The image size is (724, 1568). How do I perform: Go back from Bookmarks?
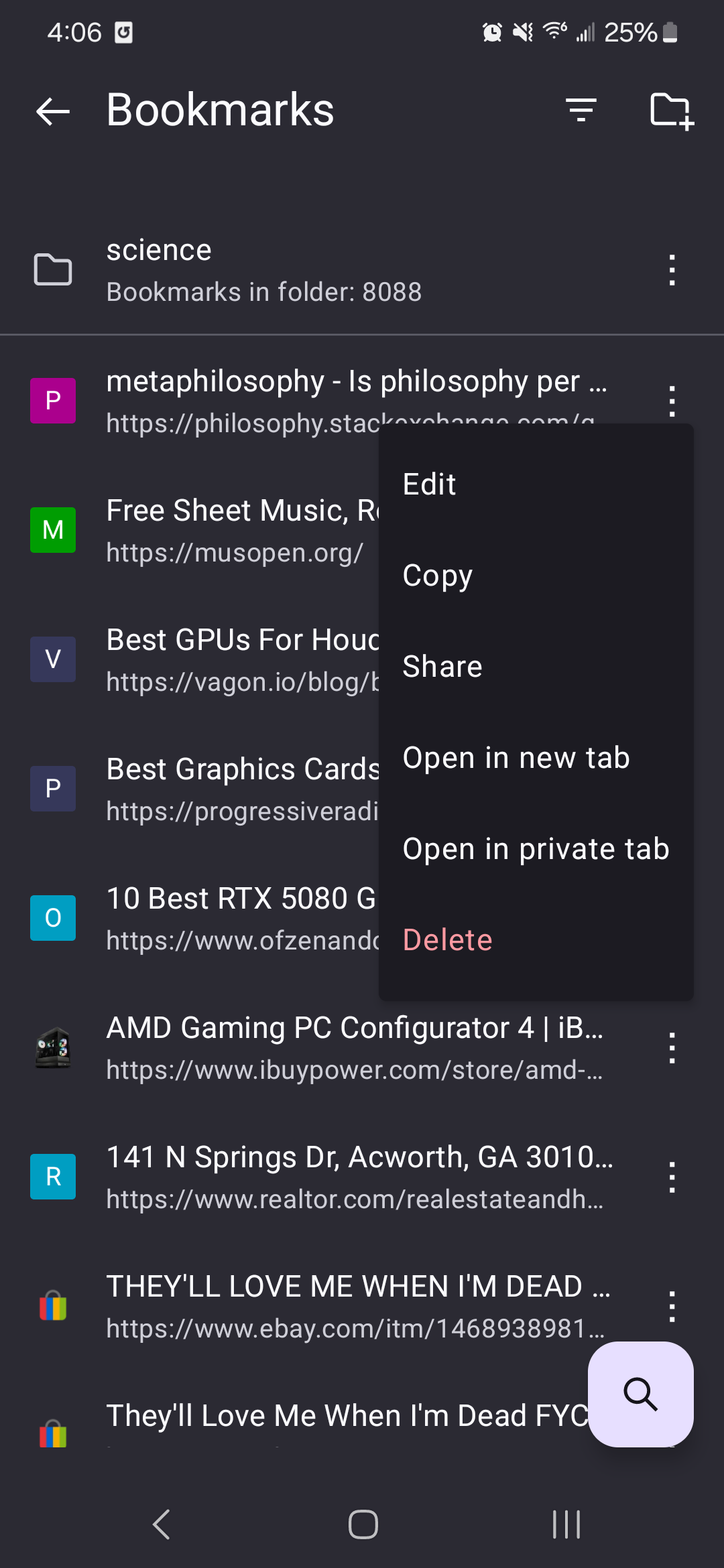pyautogui.click(x=53, y=111)
